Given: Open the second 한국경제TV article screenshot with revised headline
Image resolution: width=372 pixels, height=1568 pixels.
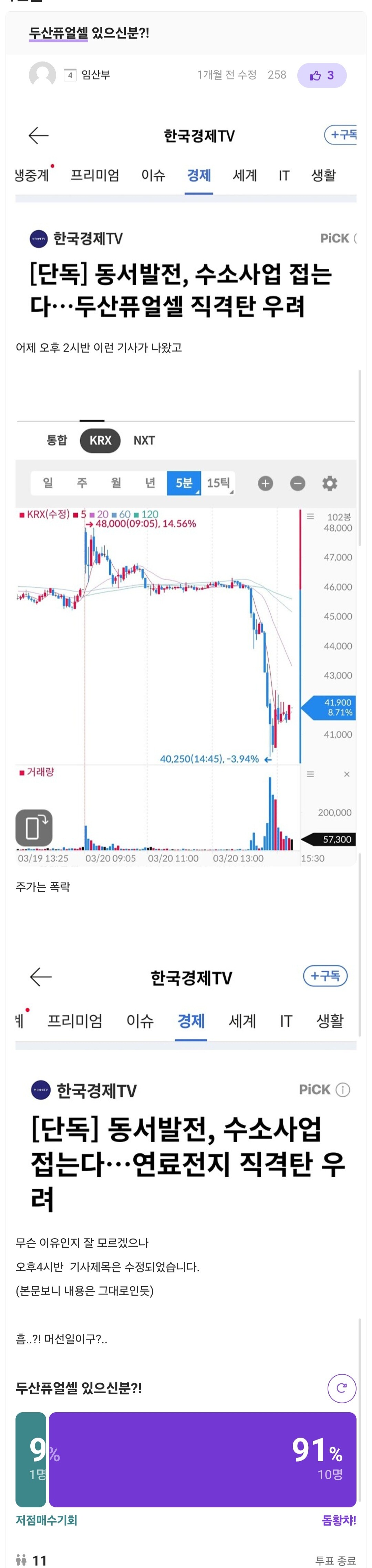Looking at the screenshot, I should click(186, 1087).
